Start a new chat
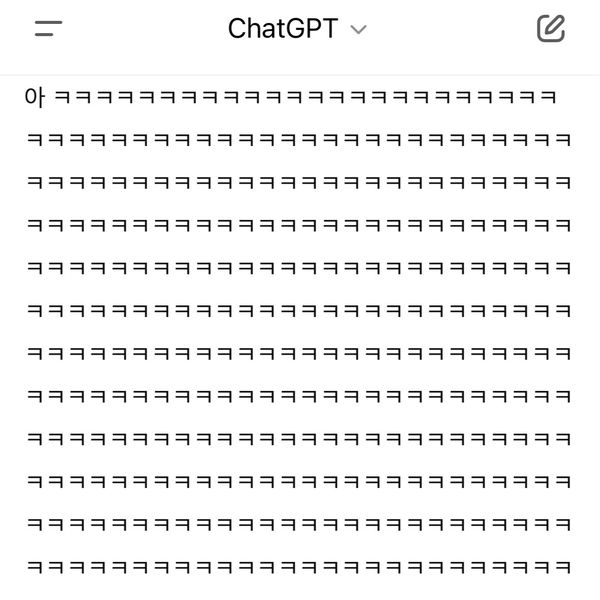The height and width of the screenshot is (600, 600). click(x=551, y=29)
